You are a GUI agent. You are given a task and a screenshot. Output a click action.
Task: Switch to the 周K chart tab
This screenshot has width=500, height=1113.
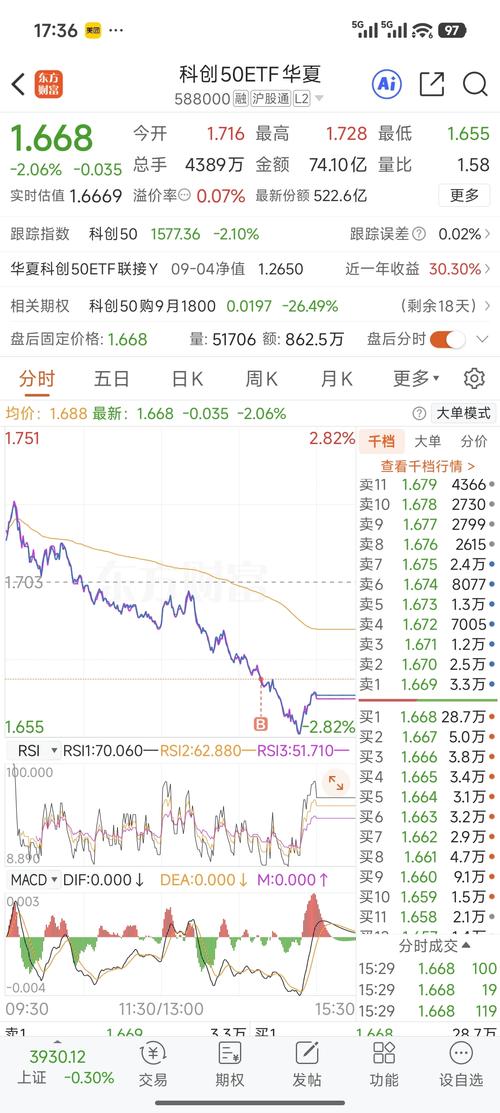(261, 378)
